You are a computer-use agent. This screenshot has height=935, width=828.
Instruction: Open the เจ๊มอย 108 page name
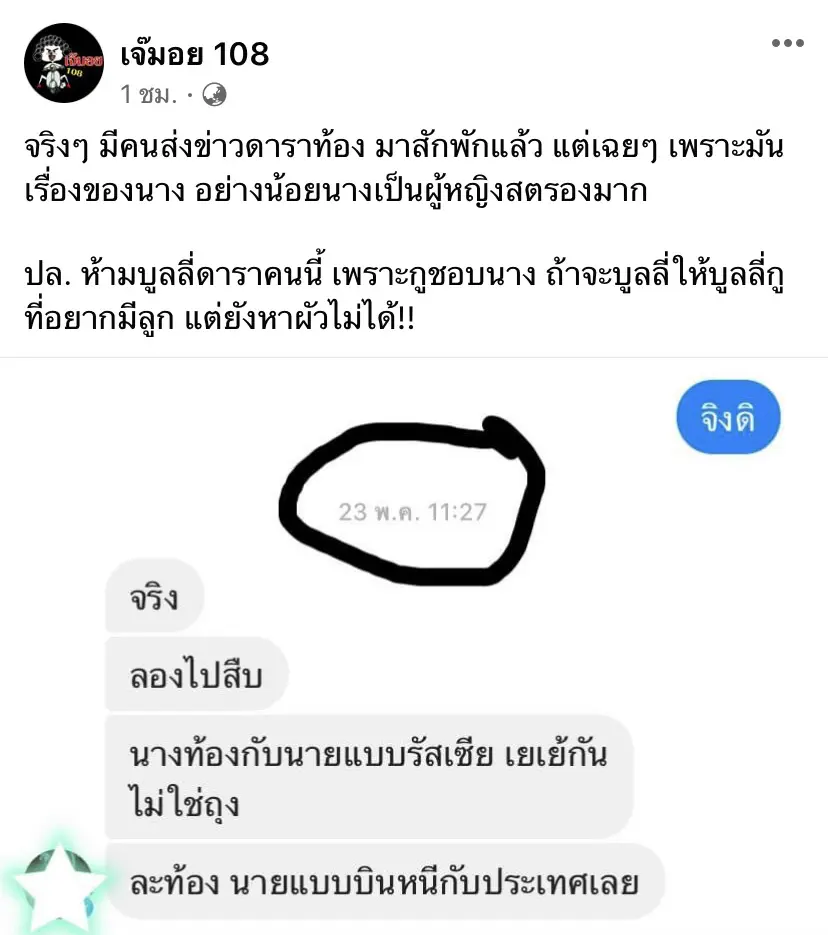194,53
